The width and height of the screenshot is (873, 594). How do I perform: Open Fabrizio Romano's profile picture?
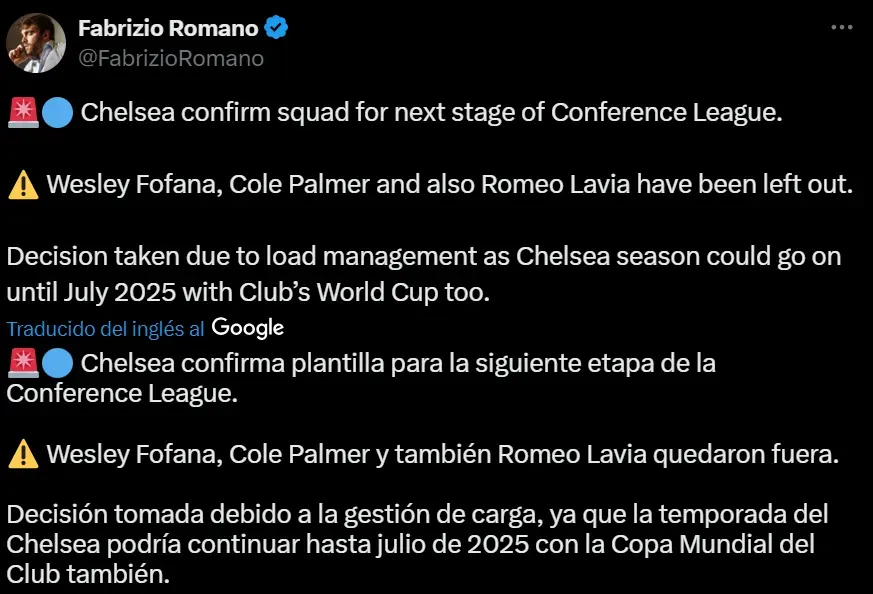point(36,42)
